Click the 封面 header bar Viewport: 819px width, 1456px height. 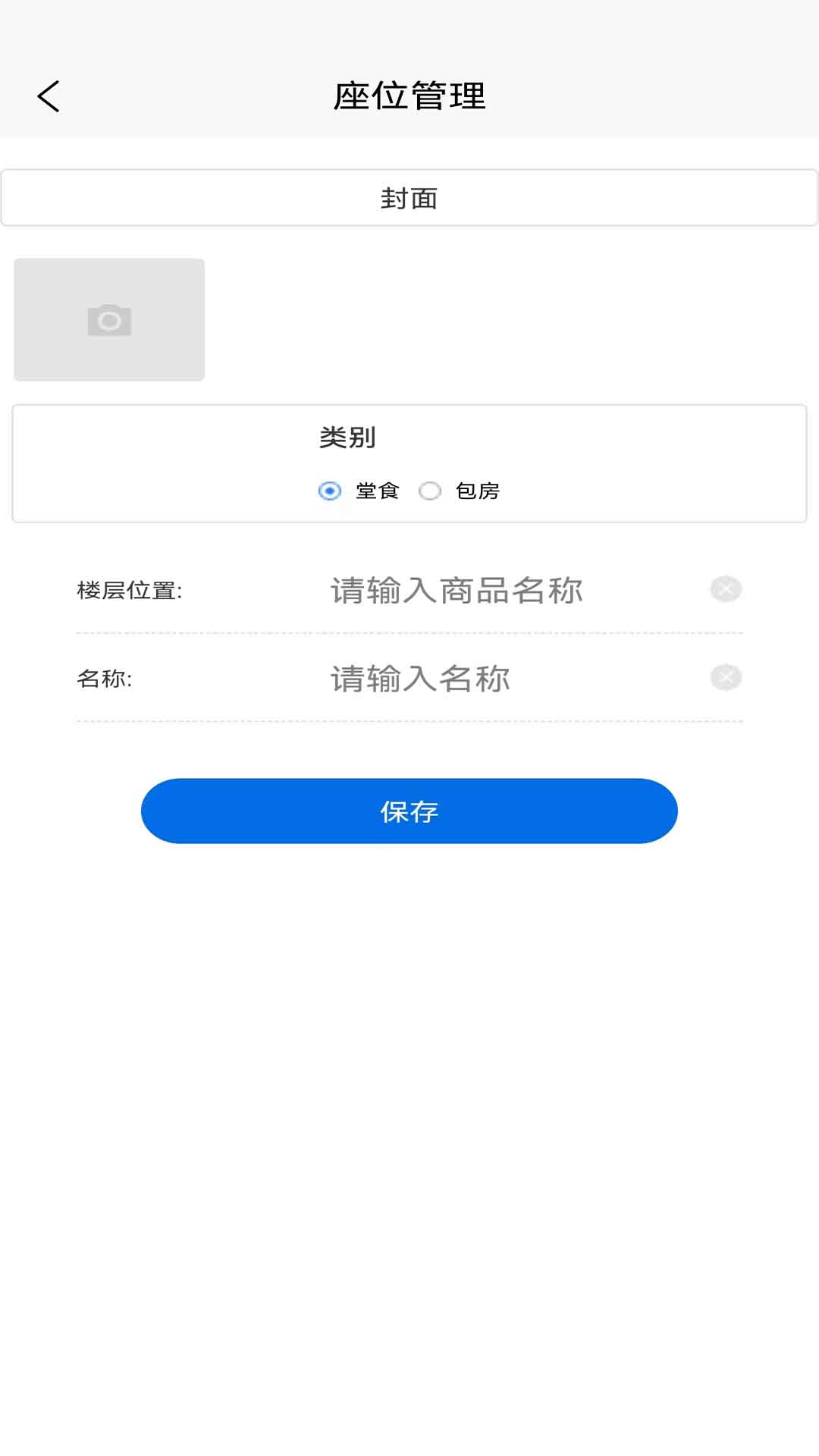409,198
